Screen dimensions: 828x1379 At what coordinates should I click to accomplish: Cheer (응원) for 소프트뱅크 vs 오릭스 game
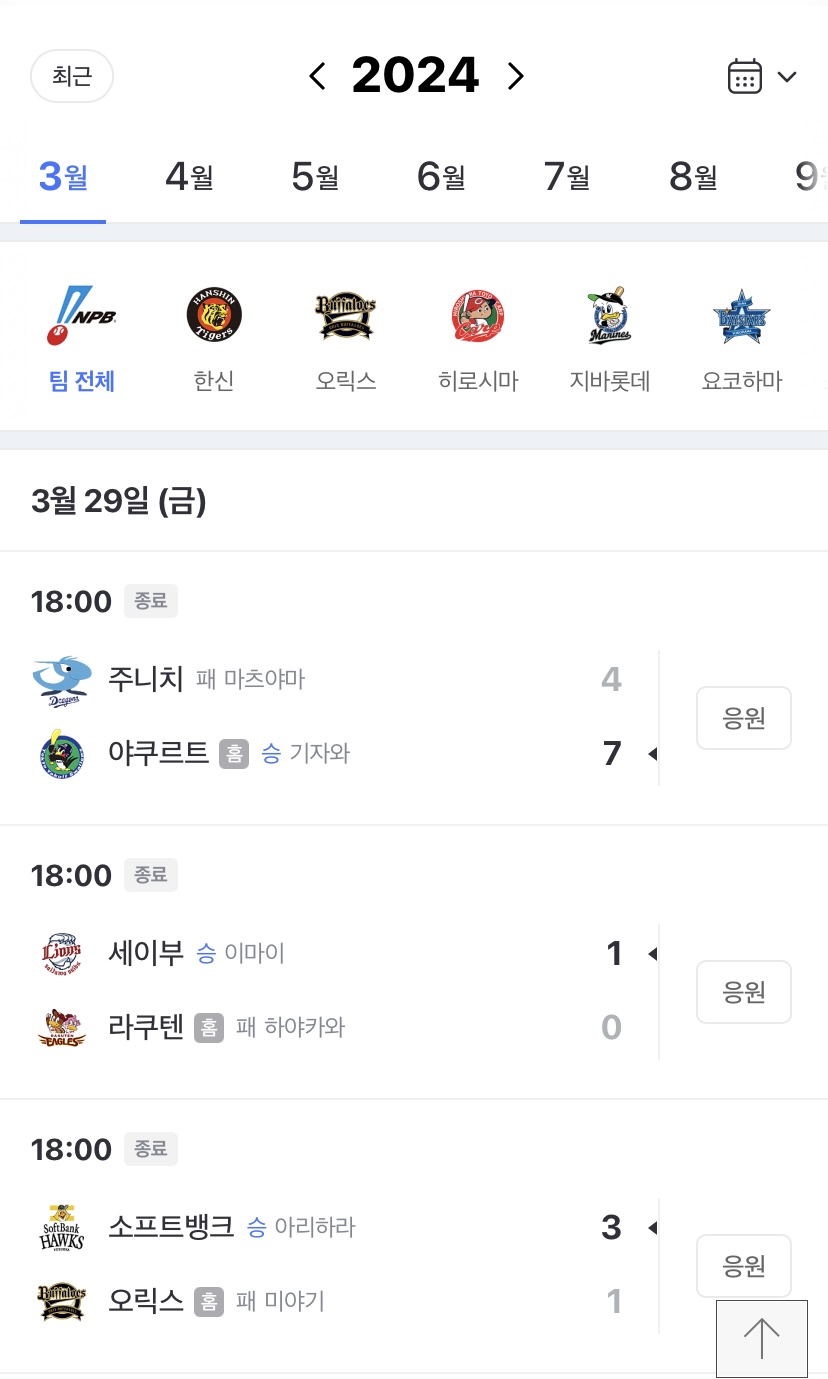(x=743, y=1266)
